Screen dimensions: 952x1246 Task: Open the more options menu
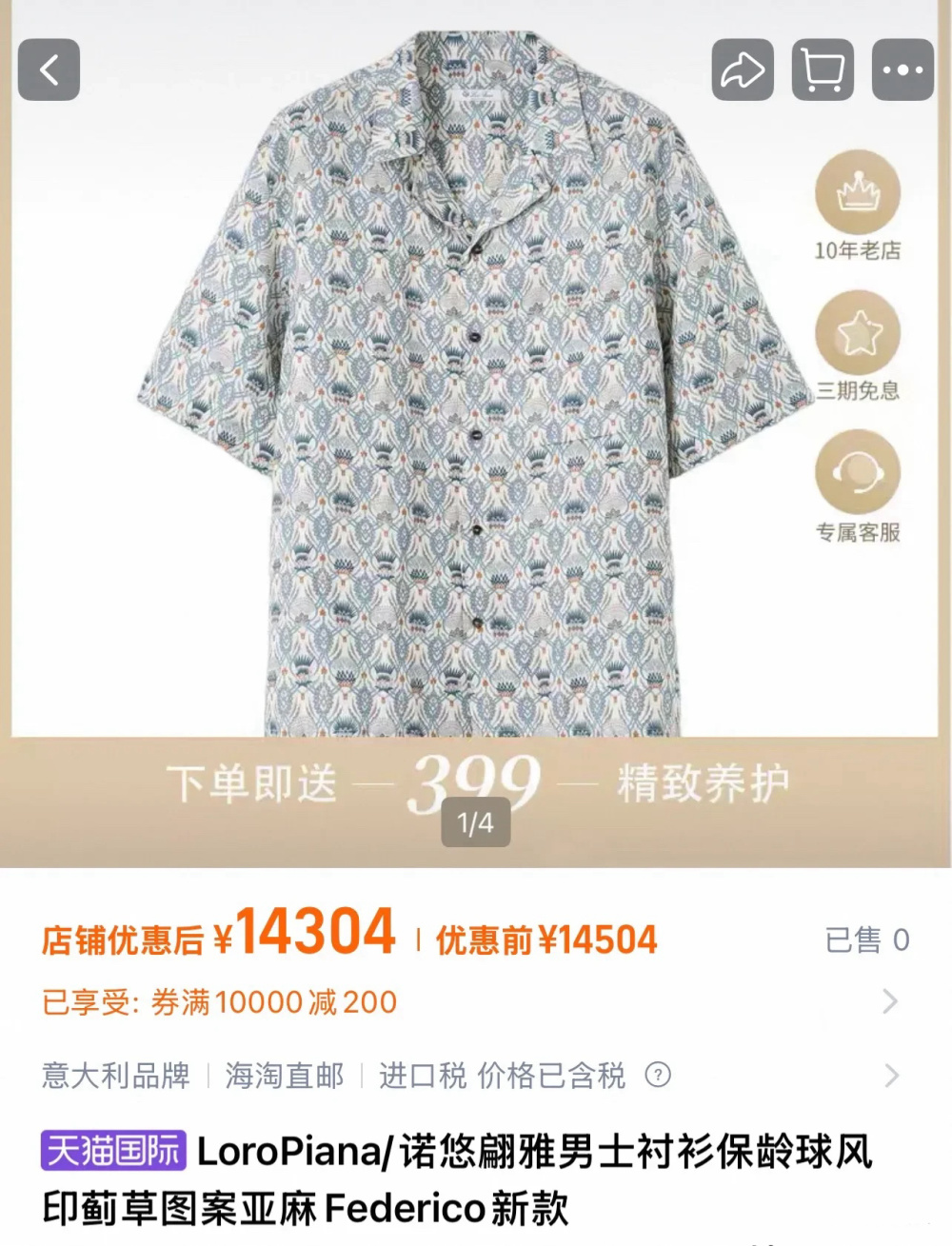tap(902, 69)
